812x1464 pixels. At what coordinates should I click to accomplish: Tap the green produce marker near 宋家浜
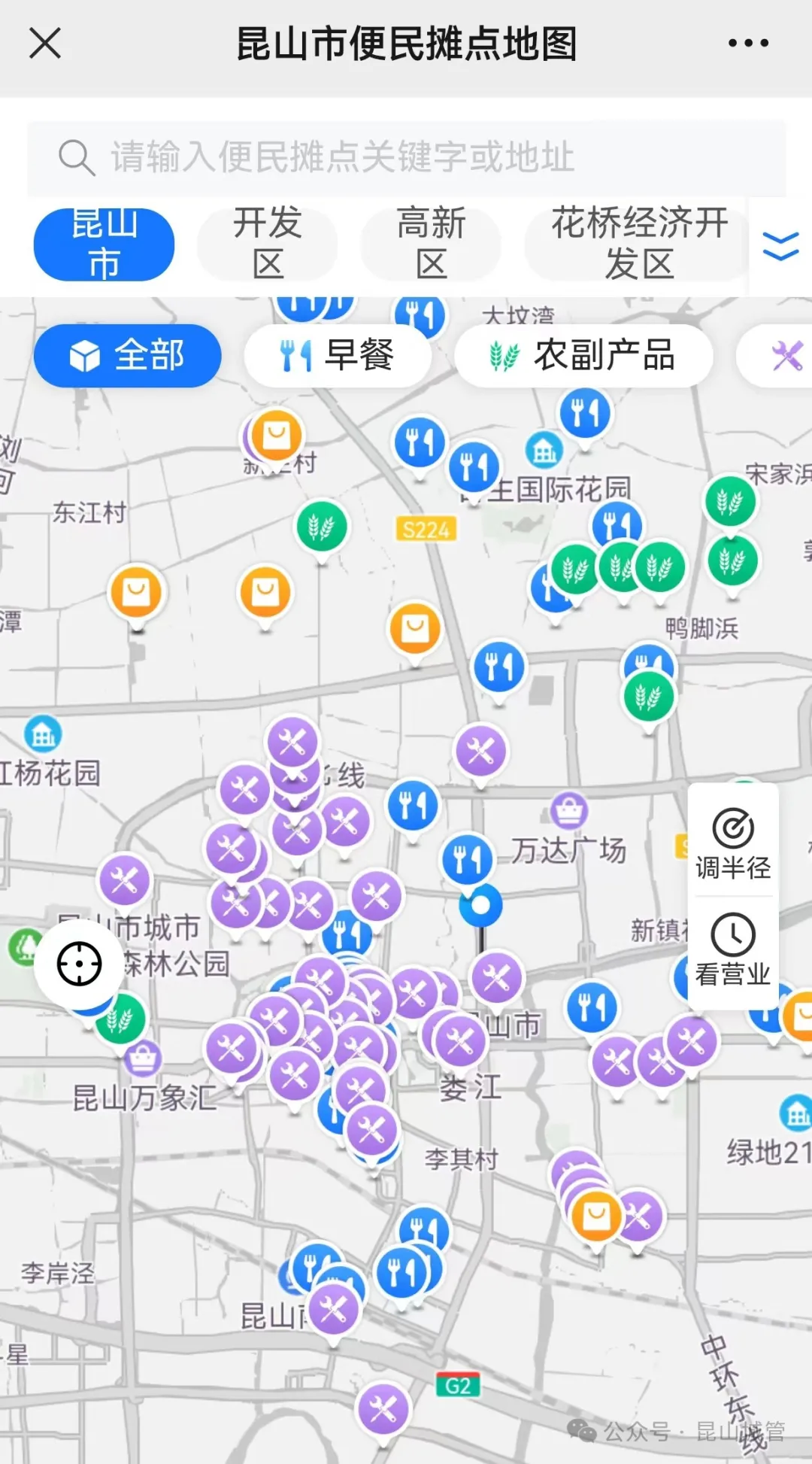coord(730,501)
